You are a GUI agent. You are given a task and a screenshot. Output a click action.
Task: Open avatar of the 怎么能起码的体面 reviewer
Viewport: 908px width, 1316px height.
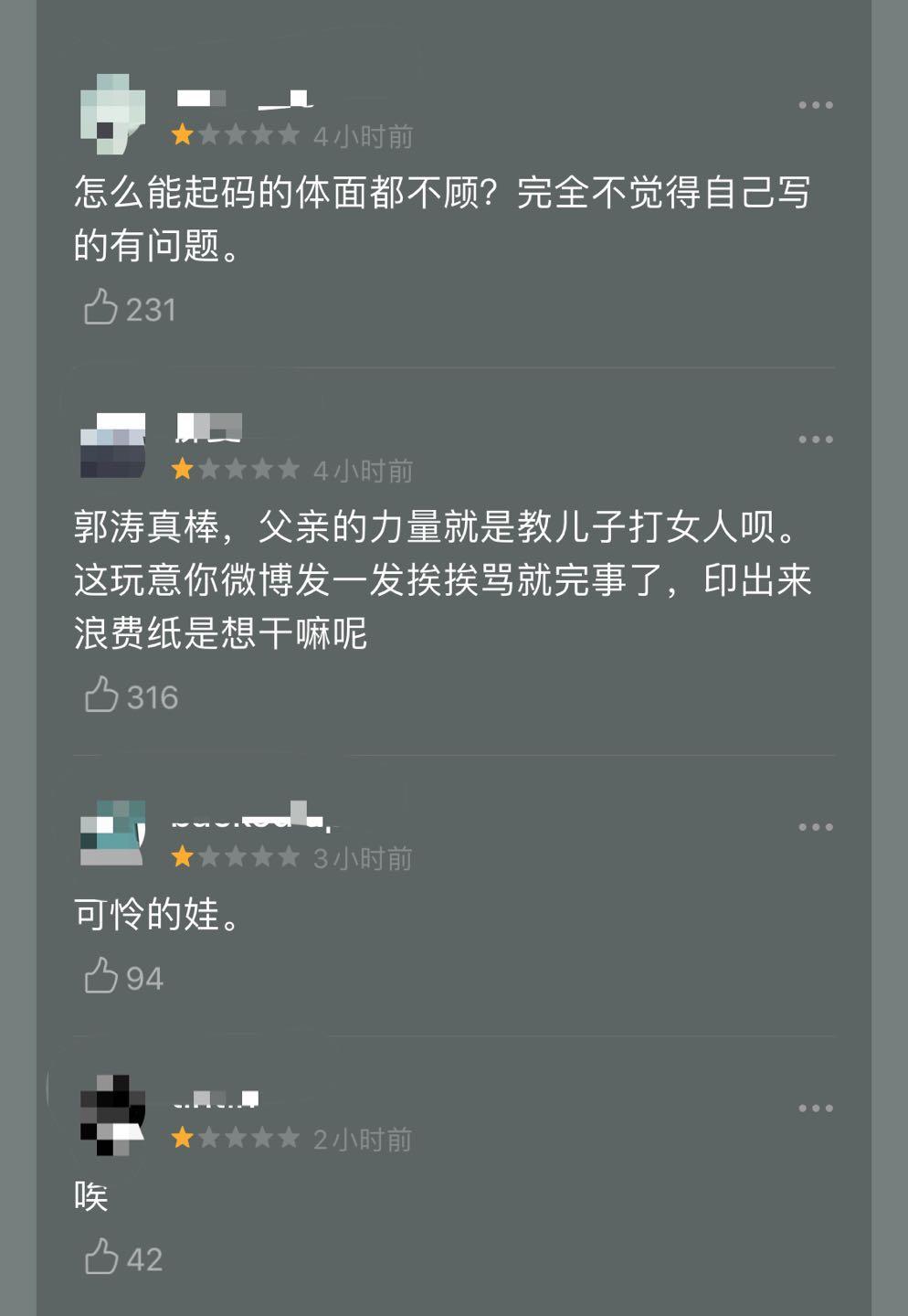[113, 114]
